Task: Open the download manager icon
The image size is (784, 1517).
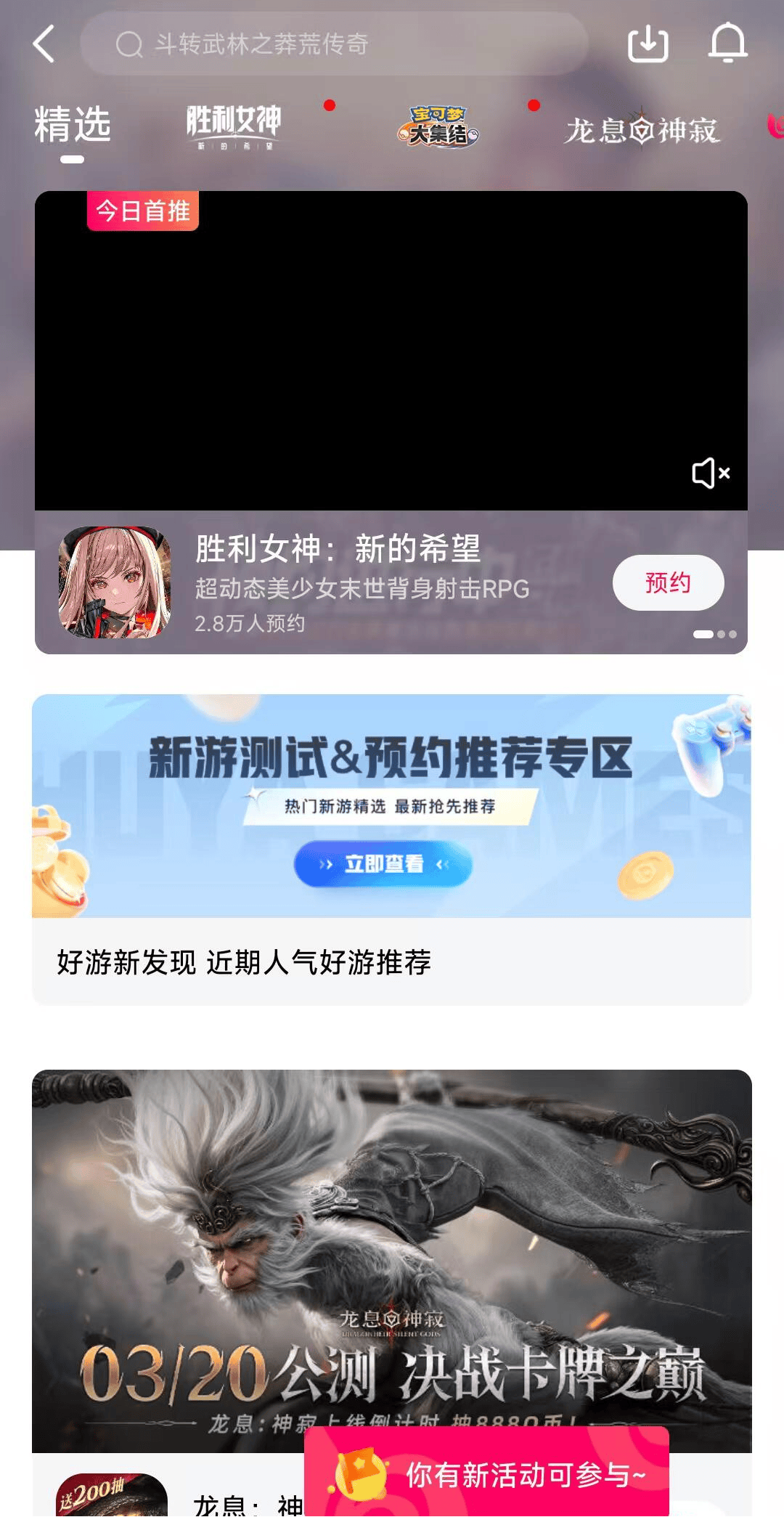Action: [x=648, y=44]
